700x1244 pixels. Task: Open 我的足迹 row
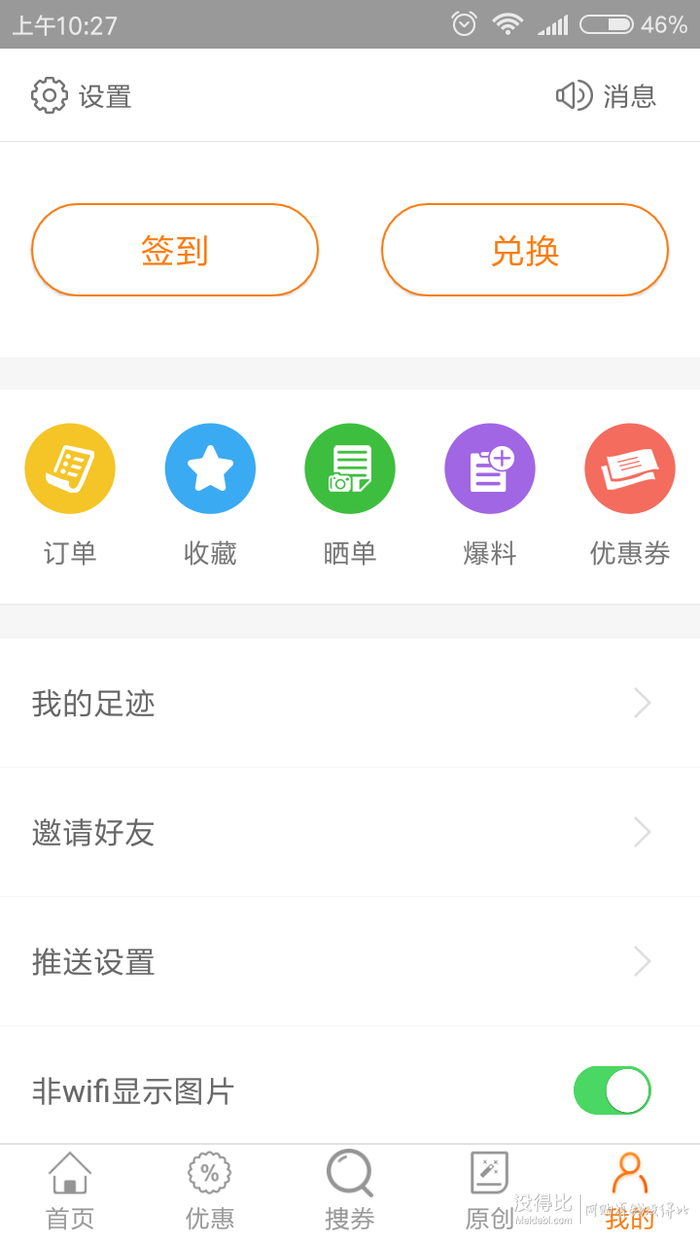pyautogui.click(x=350, y=703)
